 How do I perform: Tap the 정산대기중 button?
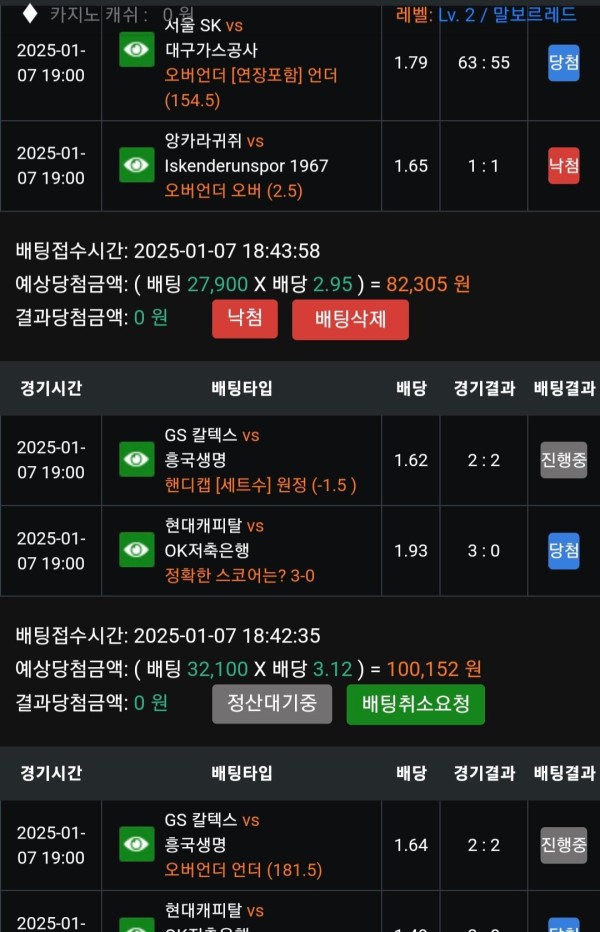pyautogui.click(x=272, y=704)
